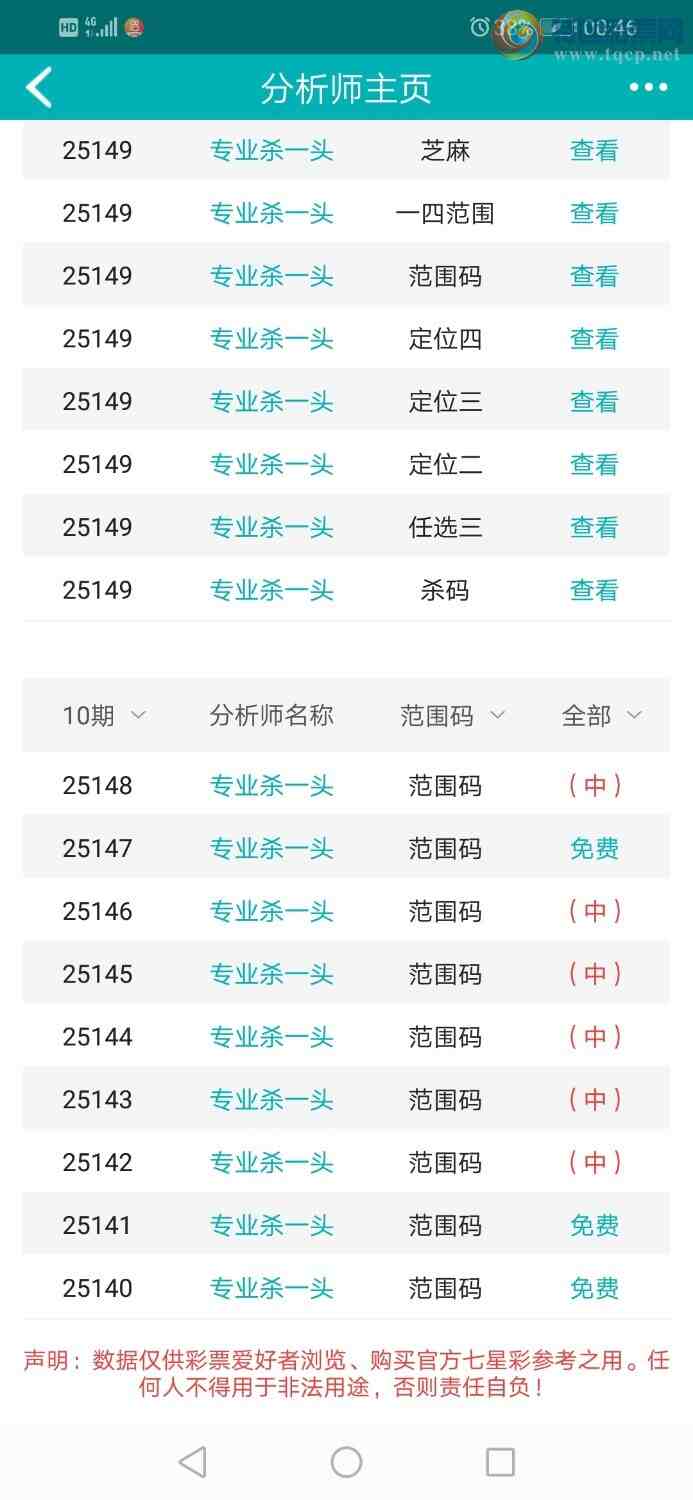The height and width of the screenshot is (1500, 693).
Task: View the 定位三 prediction for 25149
Action: click(x=594, y=402)
